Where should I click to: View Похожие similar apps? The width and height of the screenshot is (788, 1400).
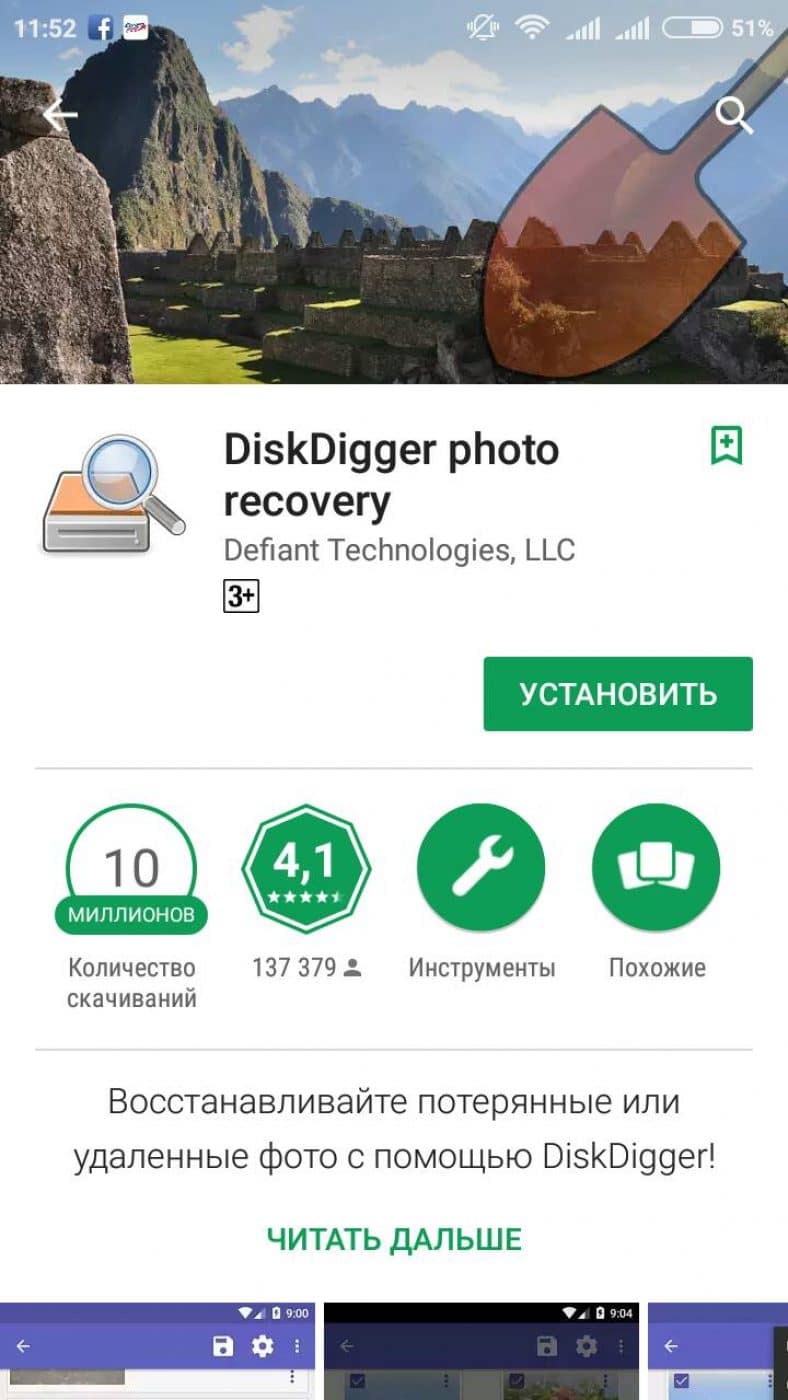click(x=656, y=867)
